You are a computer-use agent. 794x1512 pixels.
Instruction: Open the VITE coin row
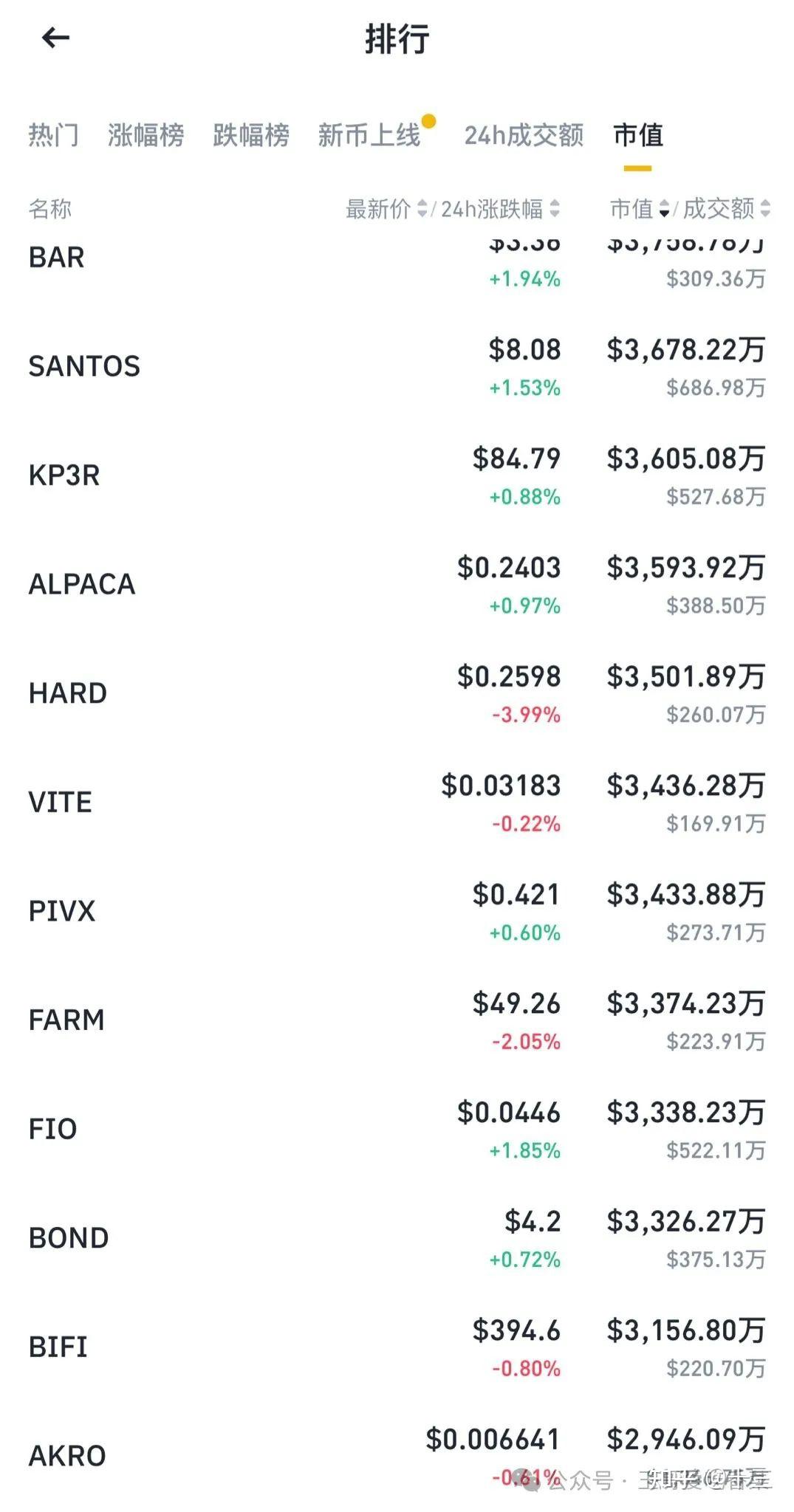click(61, 803)
